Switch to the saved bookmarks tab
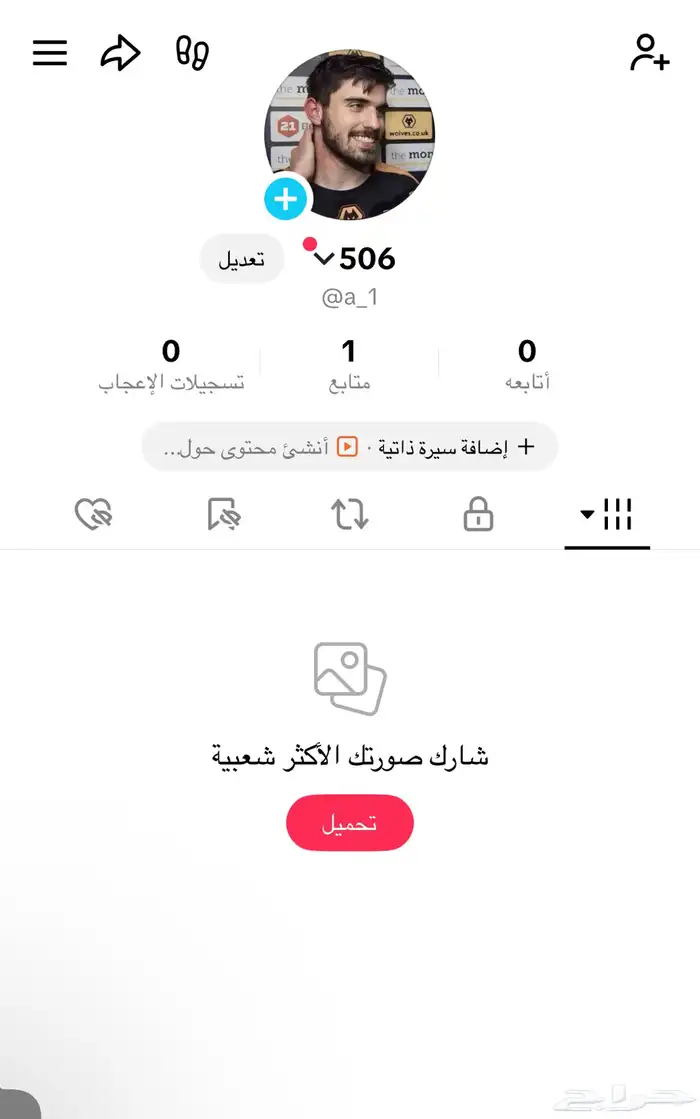 tap(223, 516)
